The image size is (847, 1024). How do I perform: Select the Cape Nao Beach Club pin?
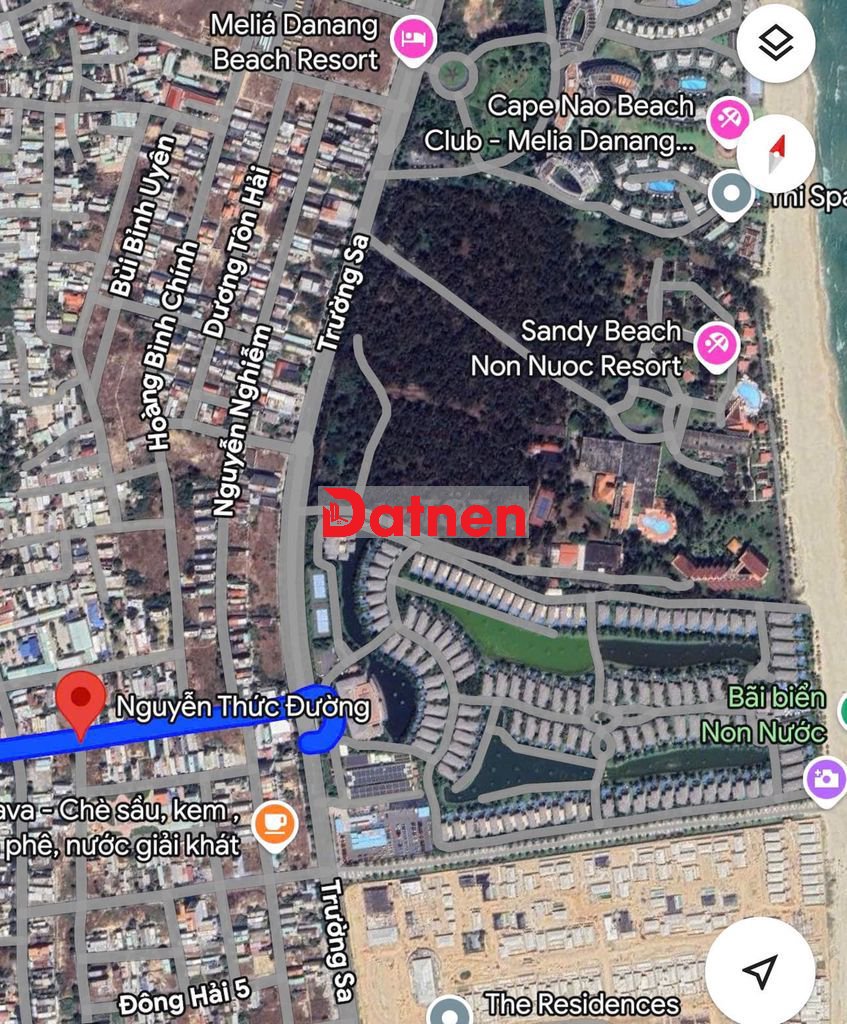(729, 122)
